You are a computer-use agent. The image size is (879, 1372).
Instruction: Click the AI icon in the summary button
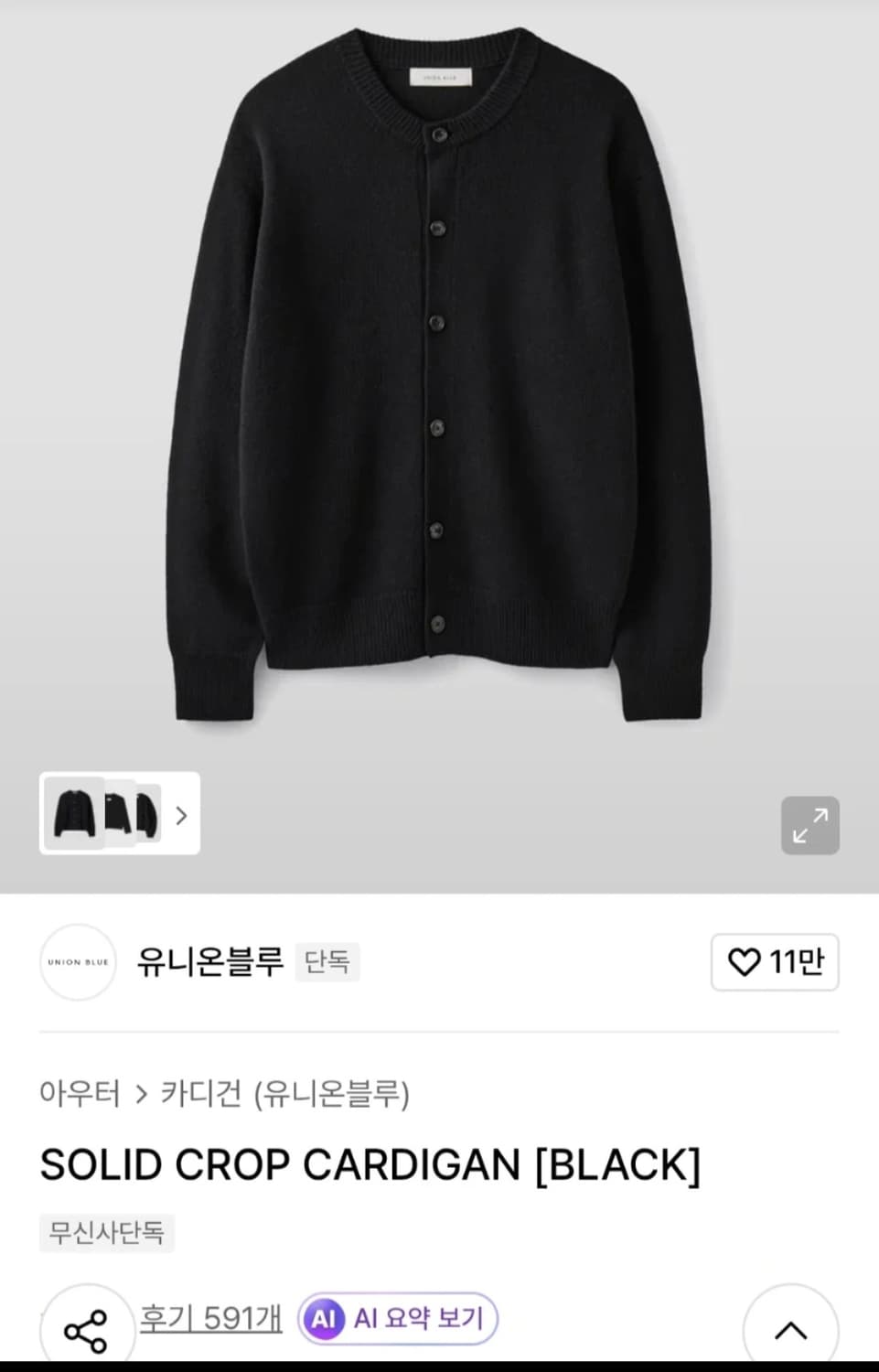(325, 1318)
